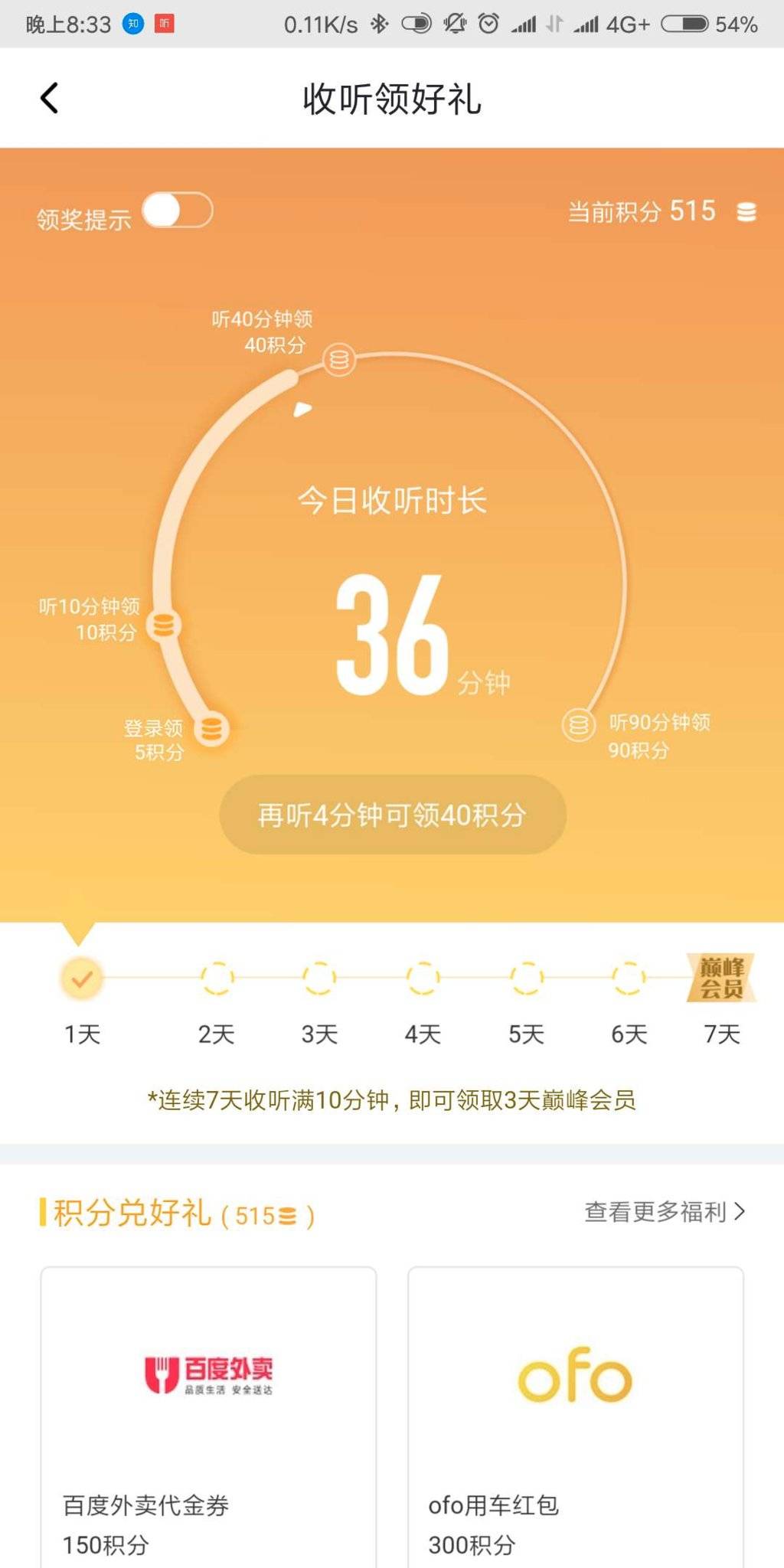Open the 百度外卖代金券 reward card
The image size is (784, 1568).
[208, 1416]
